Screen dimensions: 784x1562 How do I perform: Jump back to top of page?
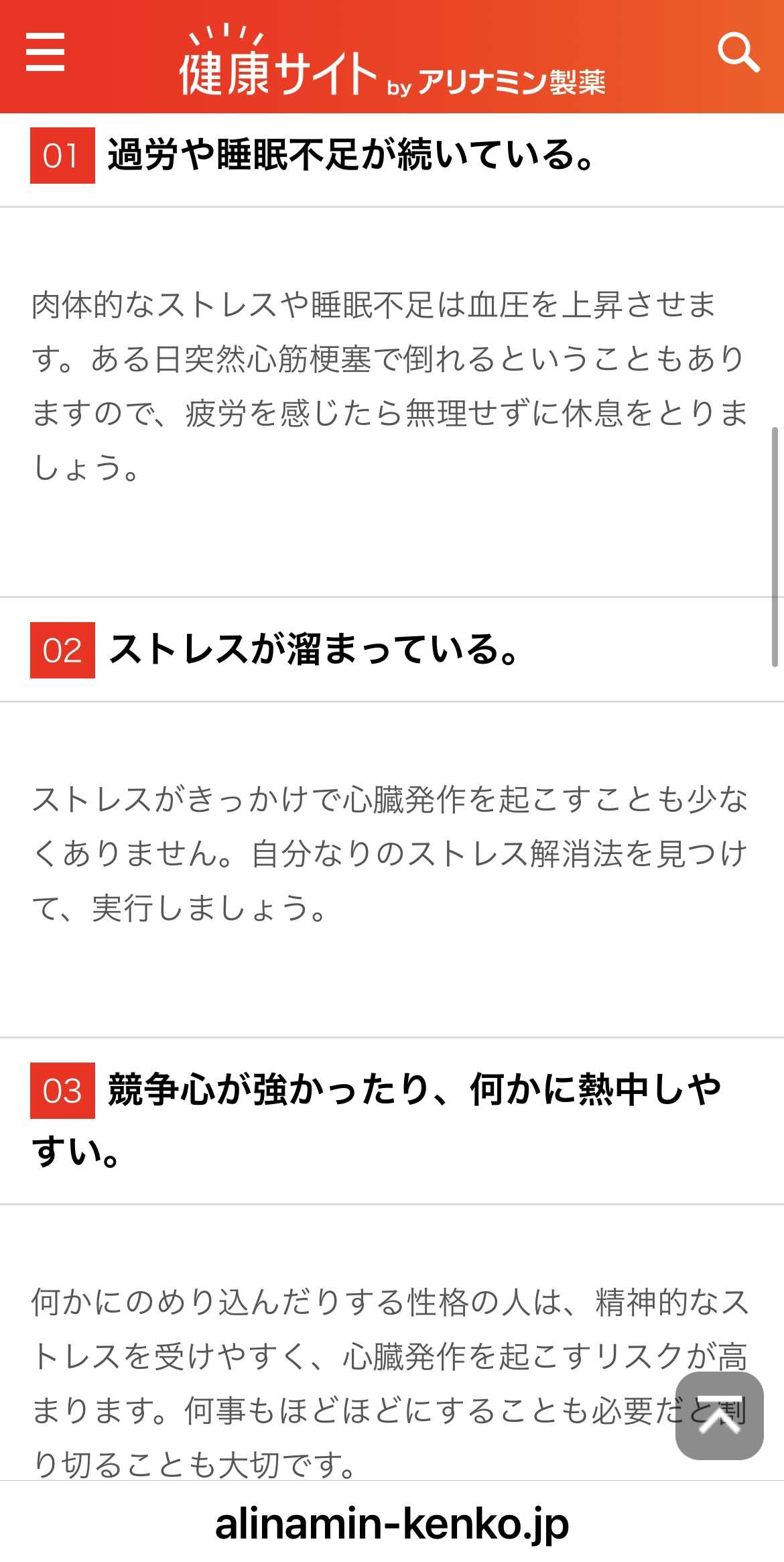coord(719,1415)
